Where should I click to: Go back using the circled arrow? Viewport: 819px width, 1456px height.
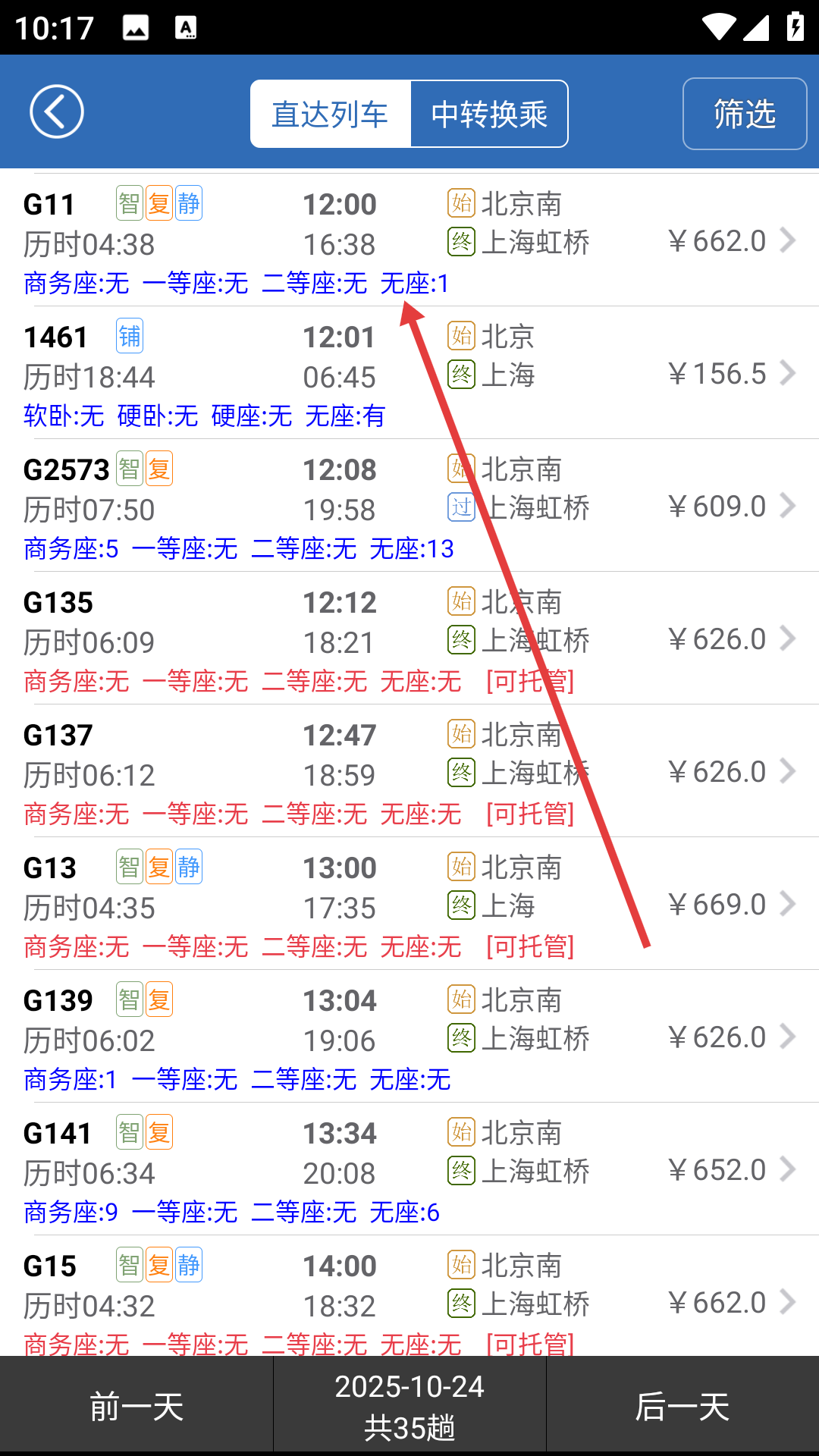coord(56,112)
